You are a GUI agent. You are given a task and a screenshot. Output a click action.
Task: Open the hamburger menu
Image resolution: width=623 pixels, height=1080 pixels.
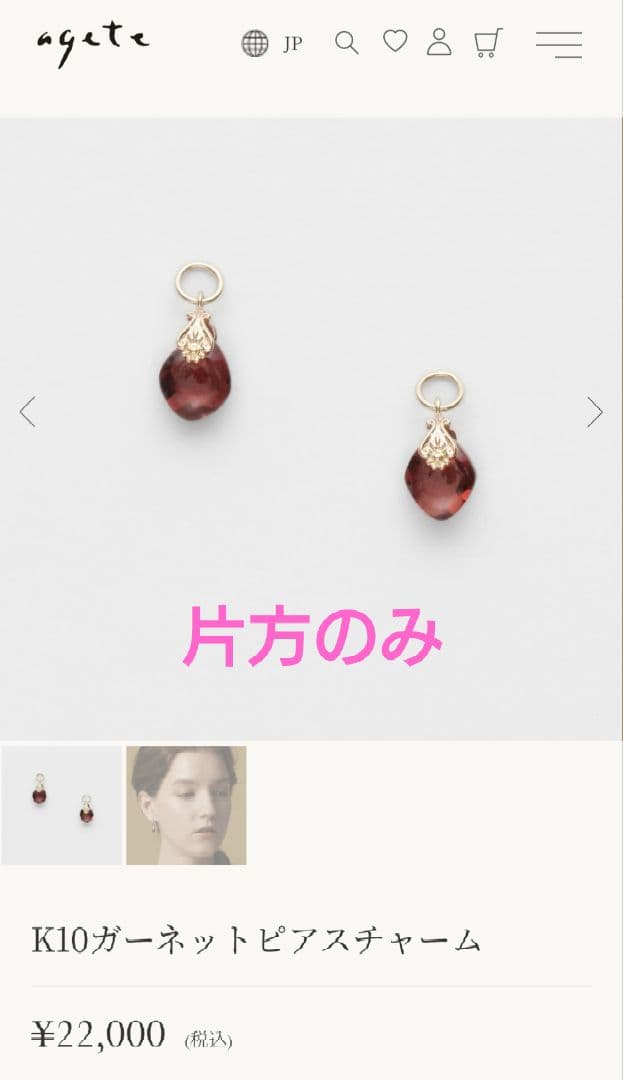point(558,44)
